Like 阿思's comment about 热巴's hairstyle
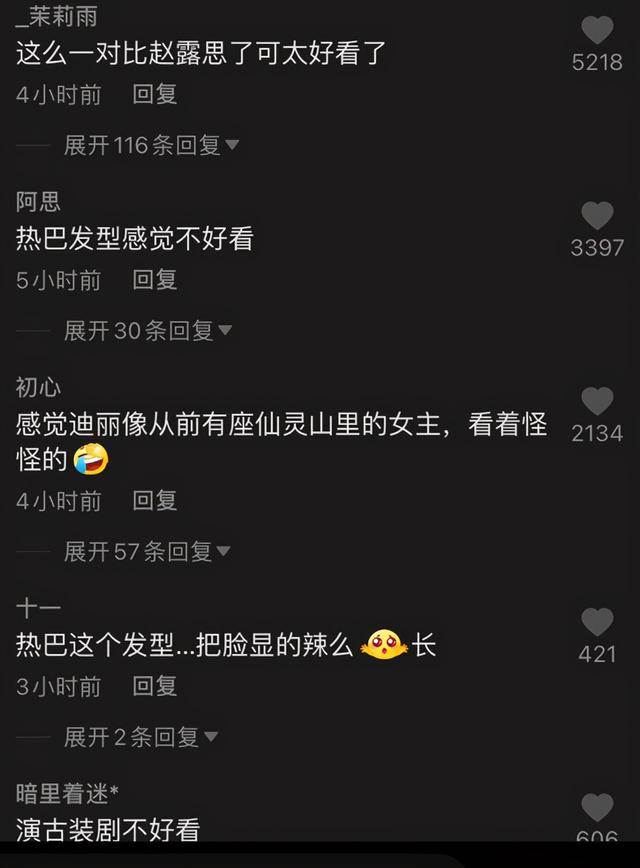 (597, 215)
